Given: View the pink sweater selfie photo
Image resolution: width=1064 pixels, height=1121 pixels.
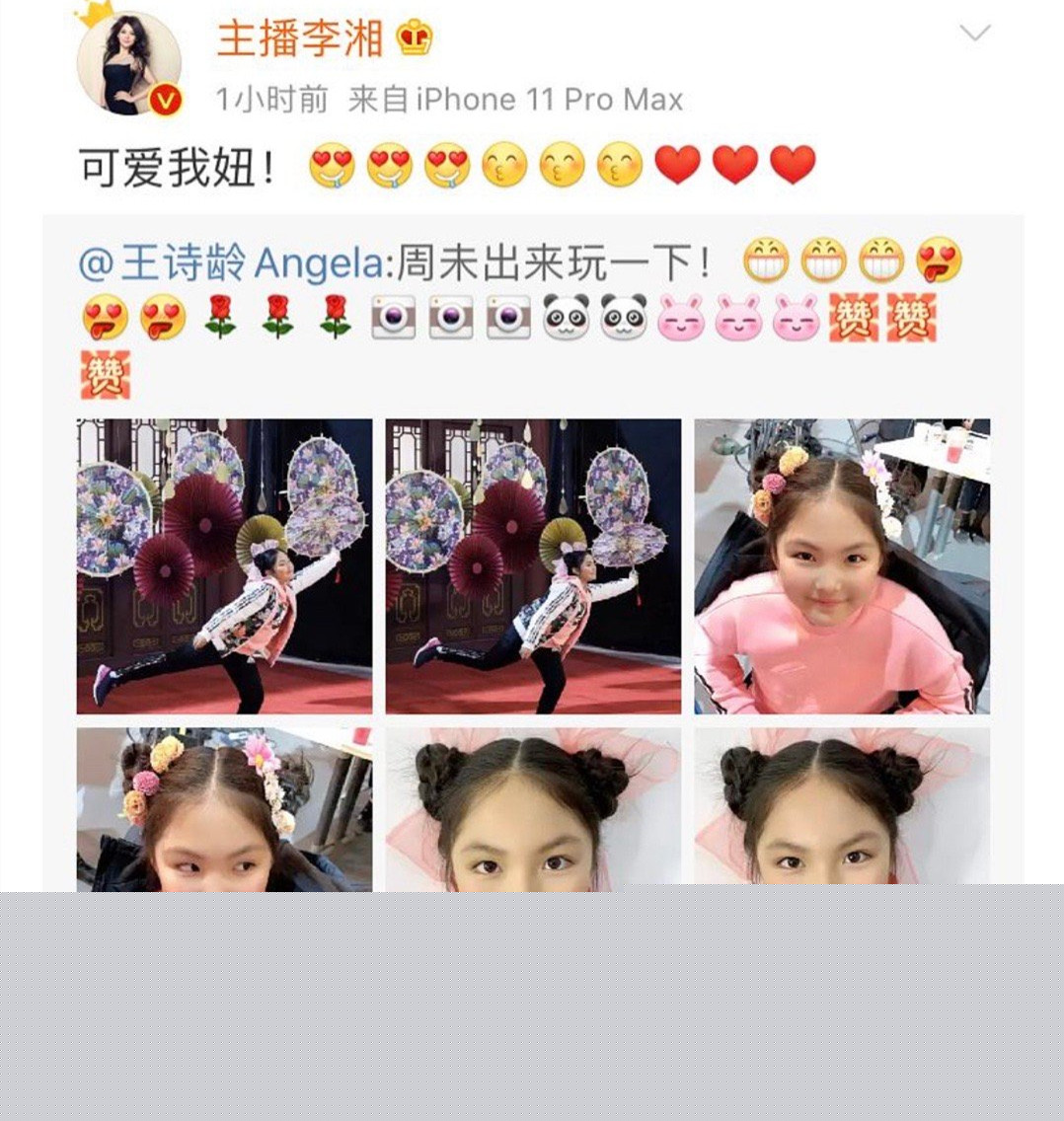Looking at the screenshot, I should pos(841,565).
